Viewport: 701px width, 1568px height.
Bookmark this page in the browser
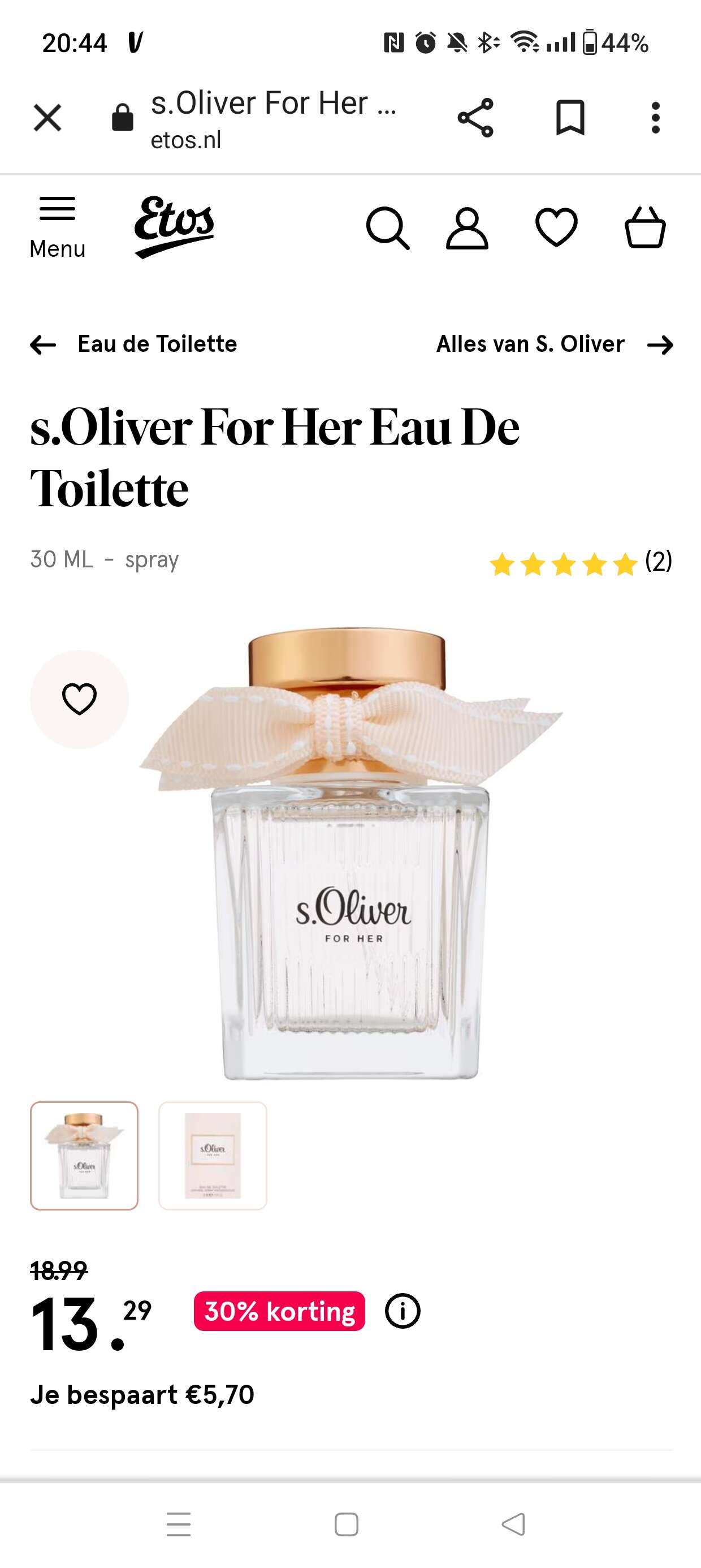coord(570,118)
